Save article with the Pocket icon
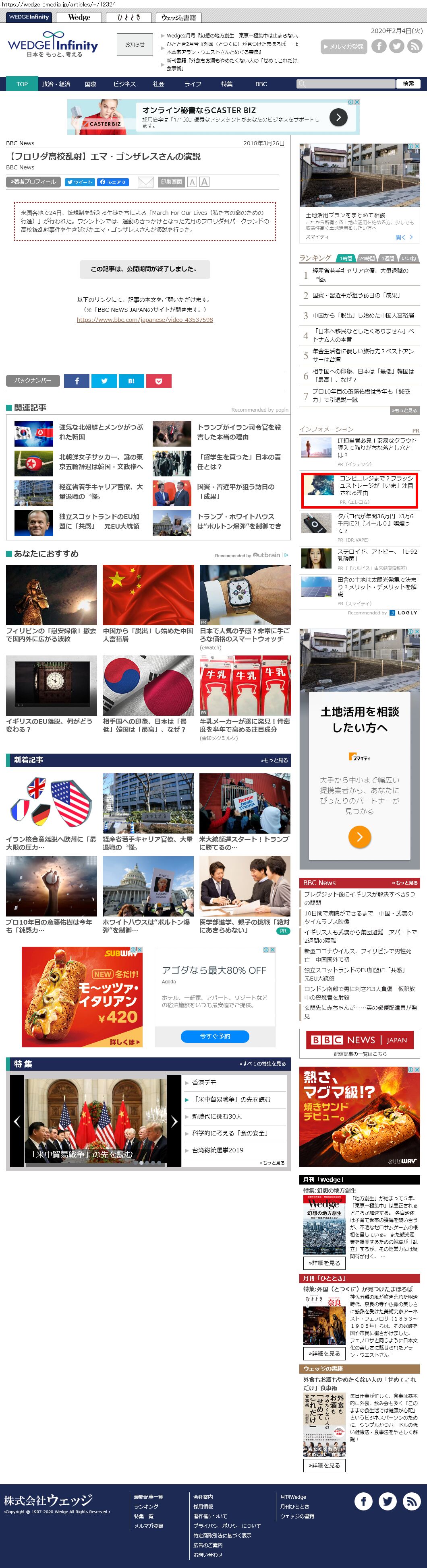 pyautogui.click(x=158, y=381)
